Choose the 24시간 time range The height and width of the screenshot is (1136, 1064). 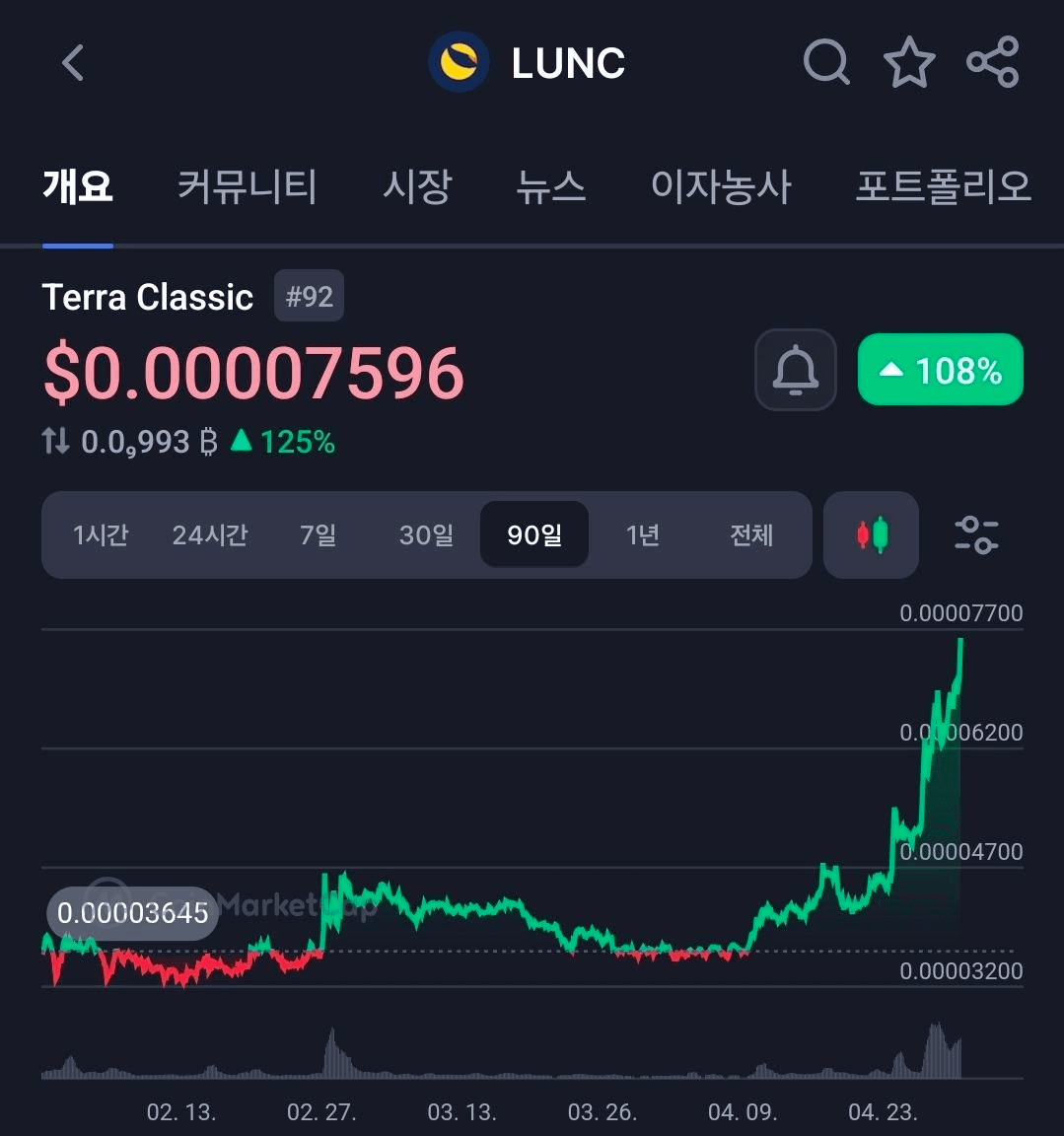pyautogui.click(x=209, y=534)
